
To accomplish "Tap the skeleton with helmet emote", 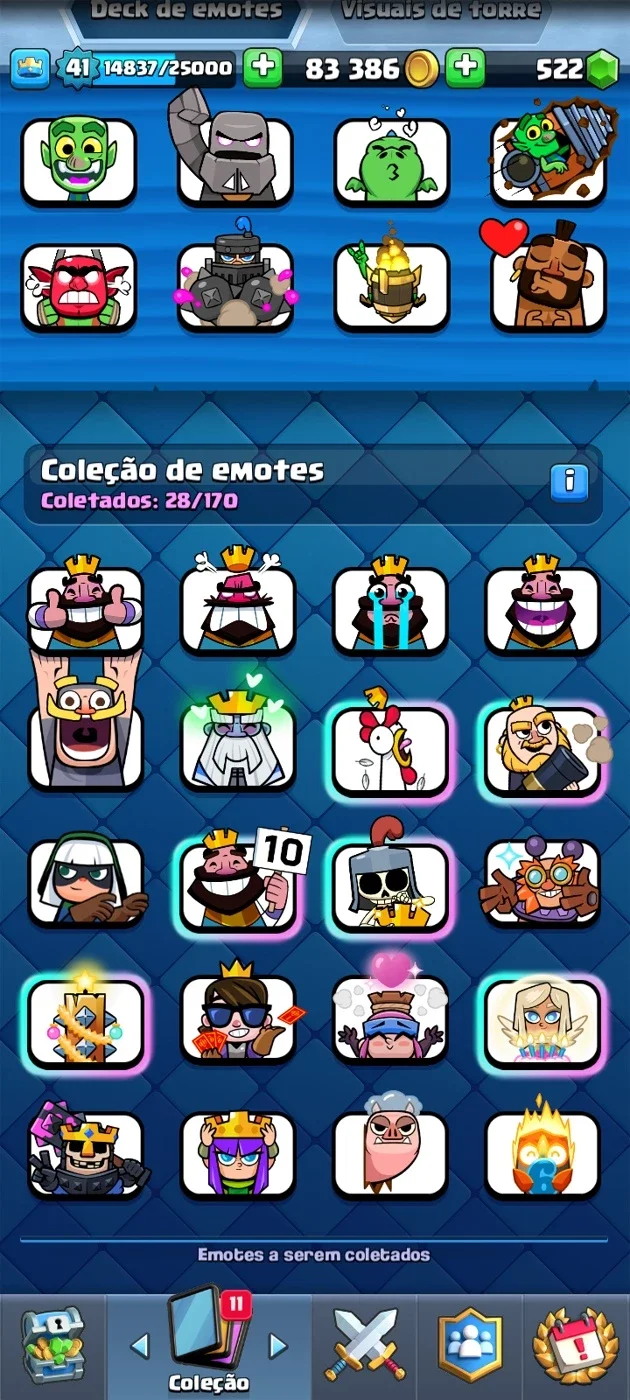I will click(390, 880).
